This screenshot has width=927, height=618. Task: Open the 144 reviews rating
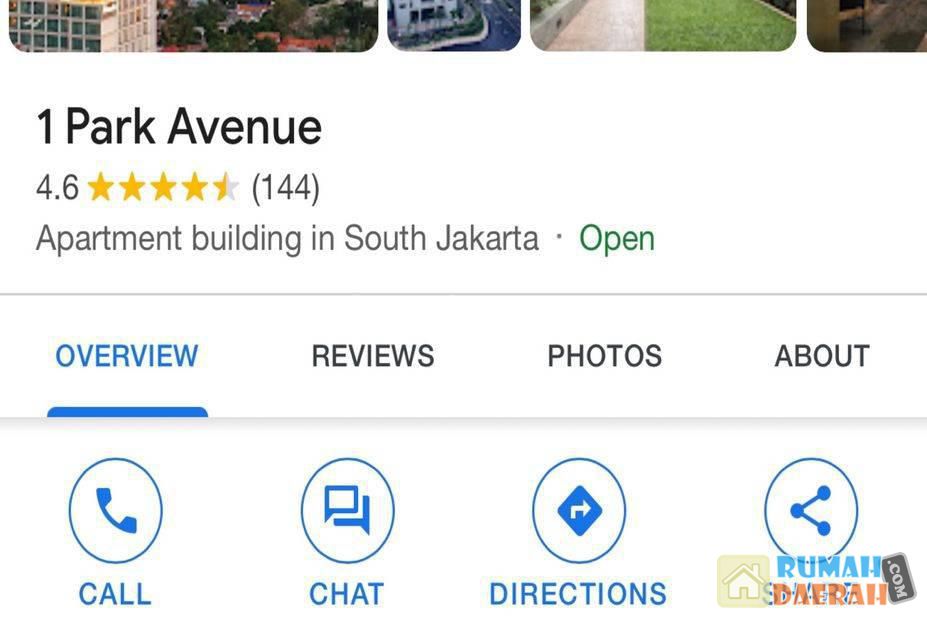pos(285,187)
